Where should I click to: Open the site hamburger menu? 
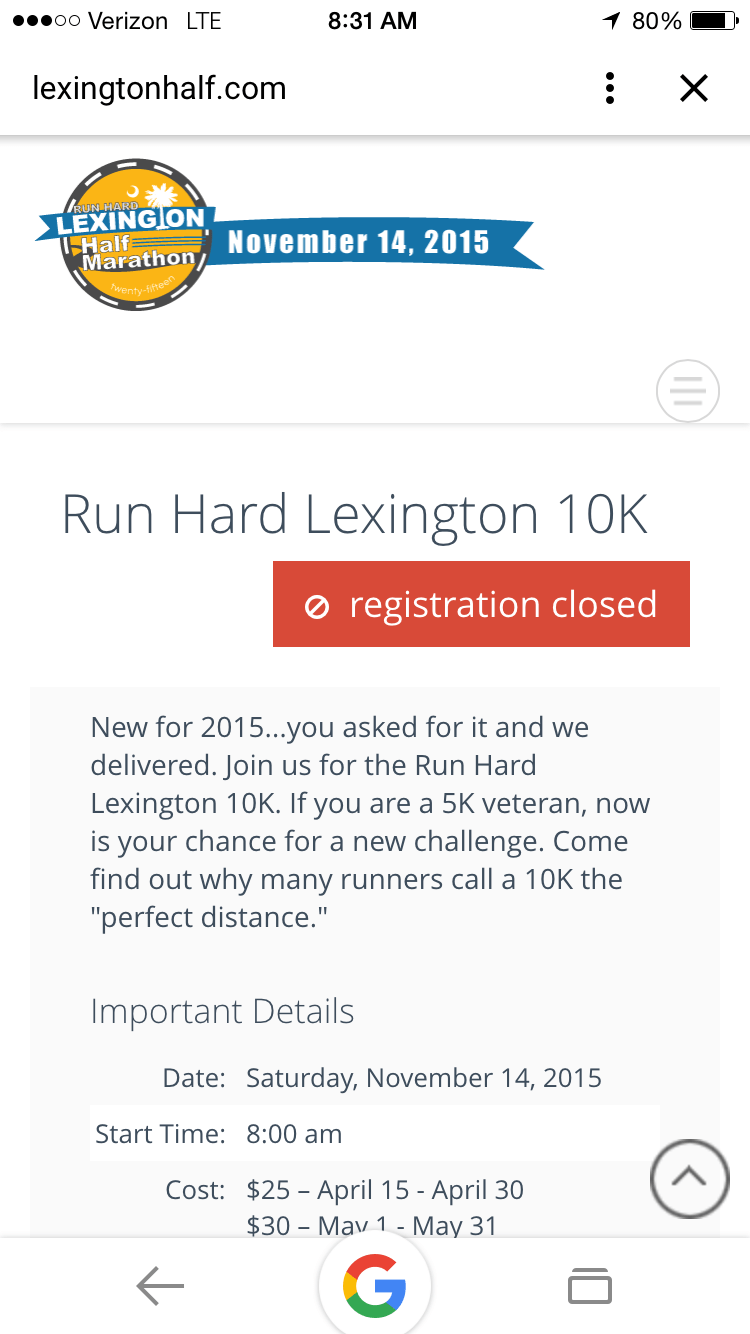687,390
